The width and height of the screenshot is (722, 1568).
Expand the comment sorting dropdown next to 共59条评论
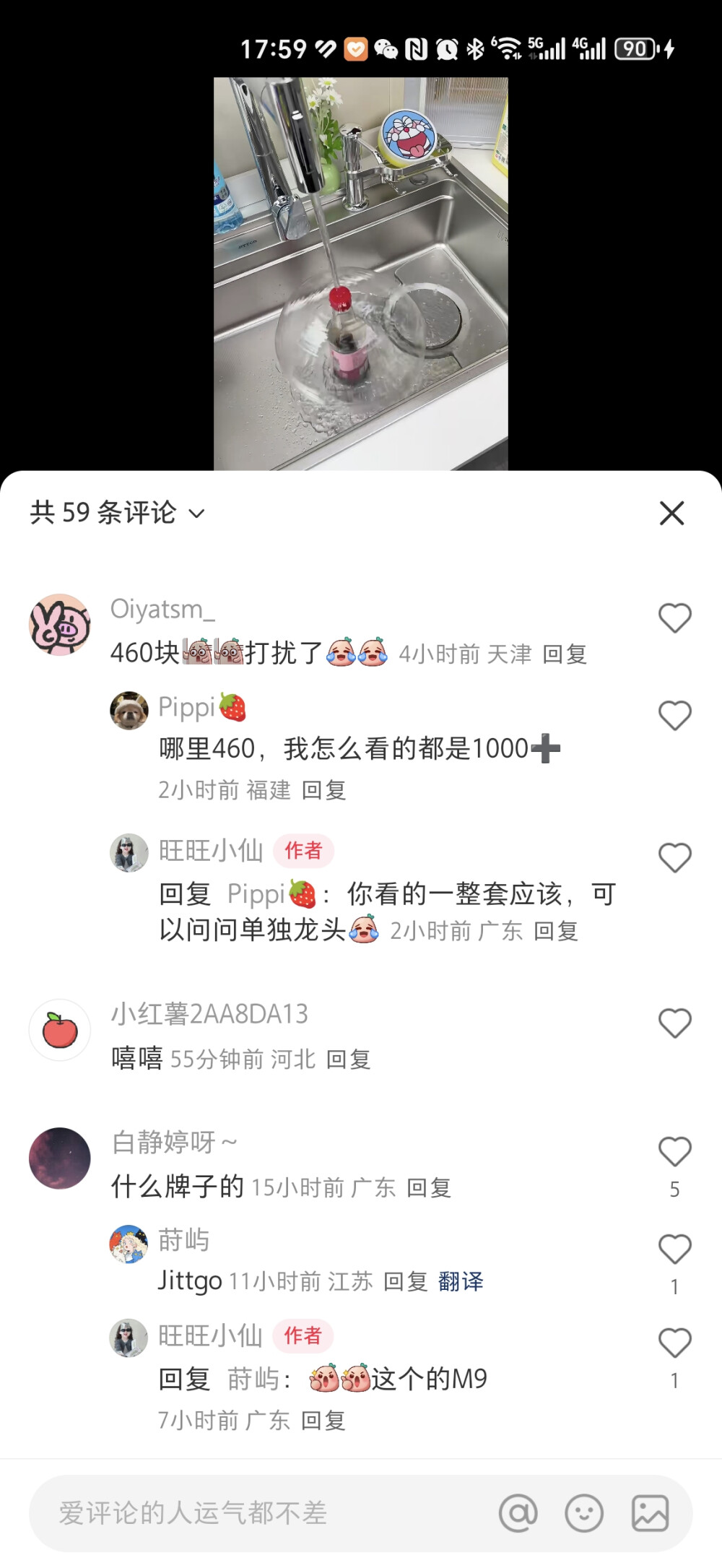(195, 514)
